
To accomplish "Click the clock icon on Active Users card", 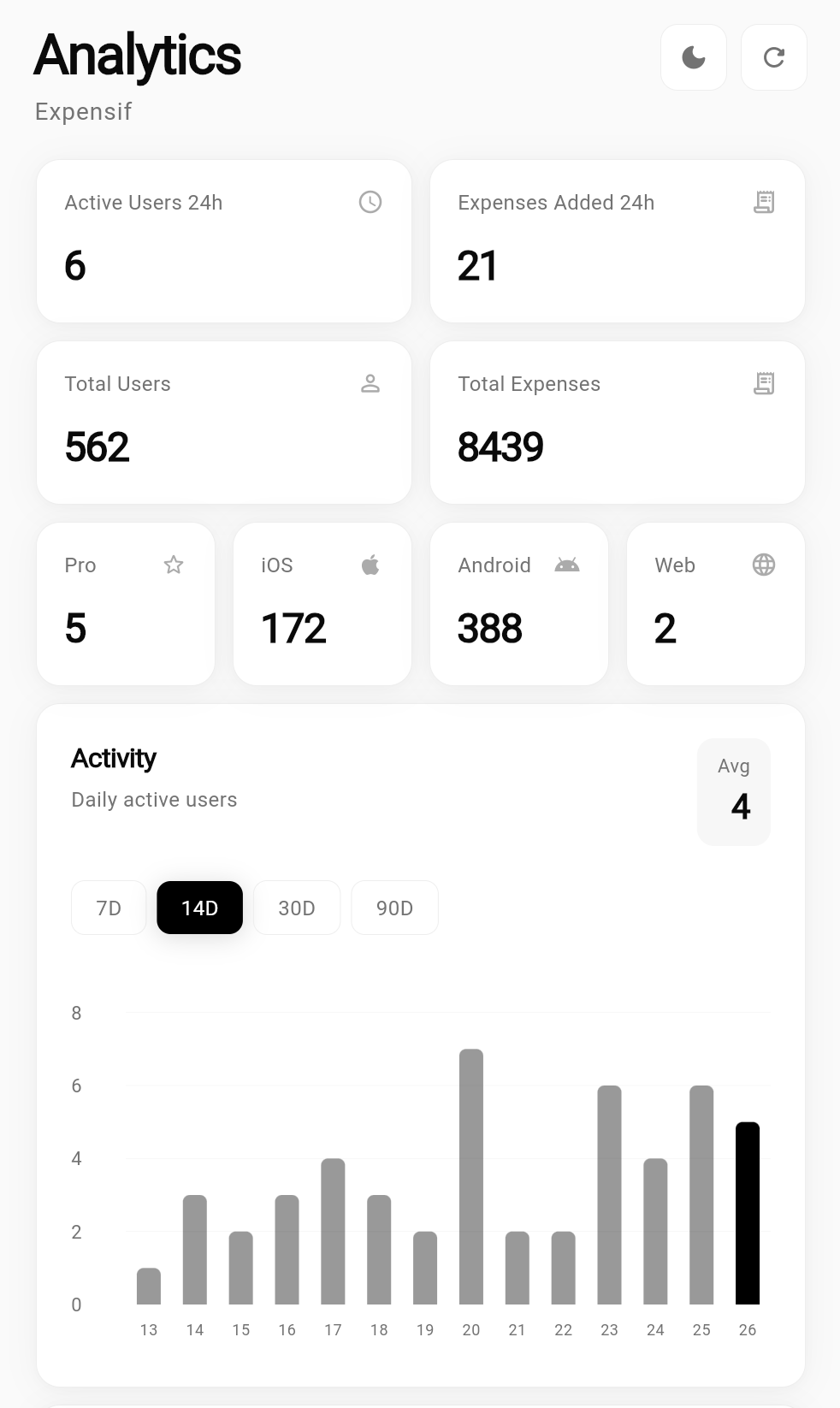I will (370, 203).
